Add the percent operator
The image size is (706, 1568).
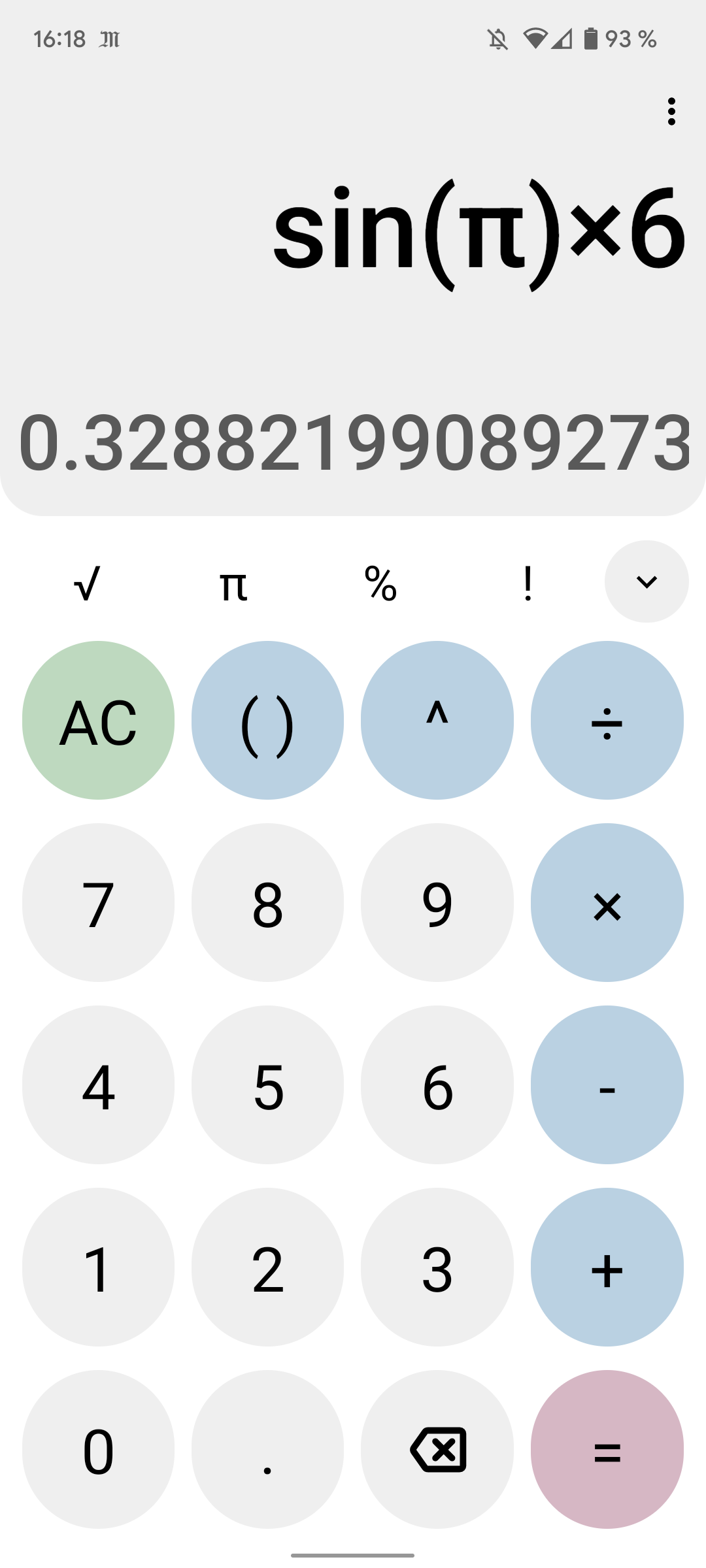[380, 583]
